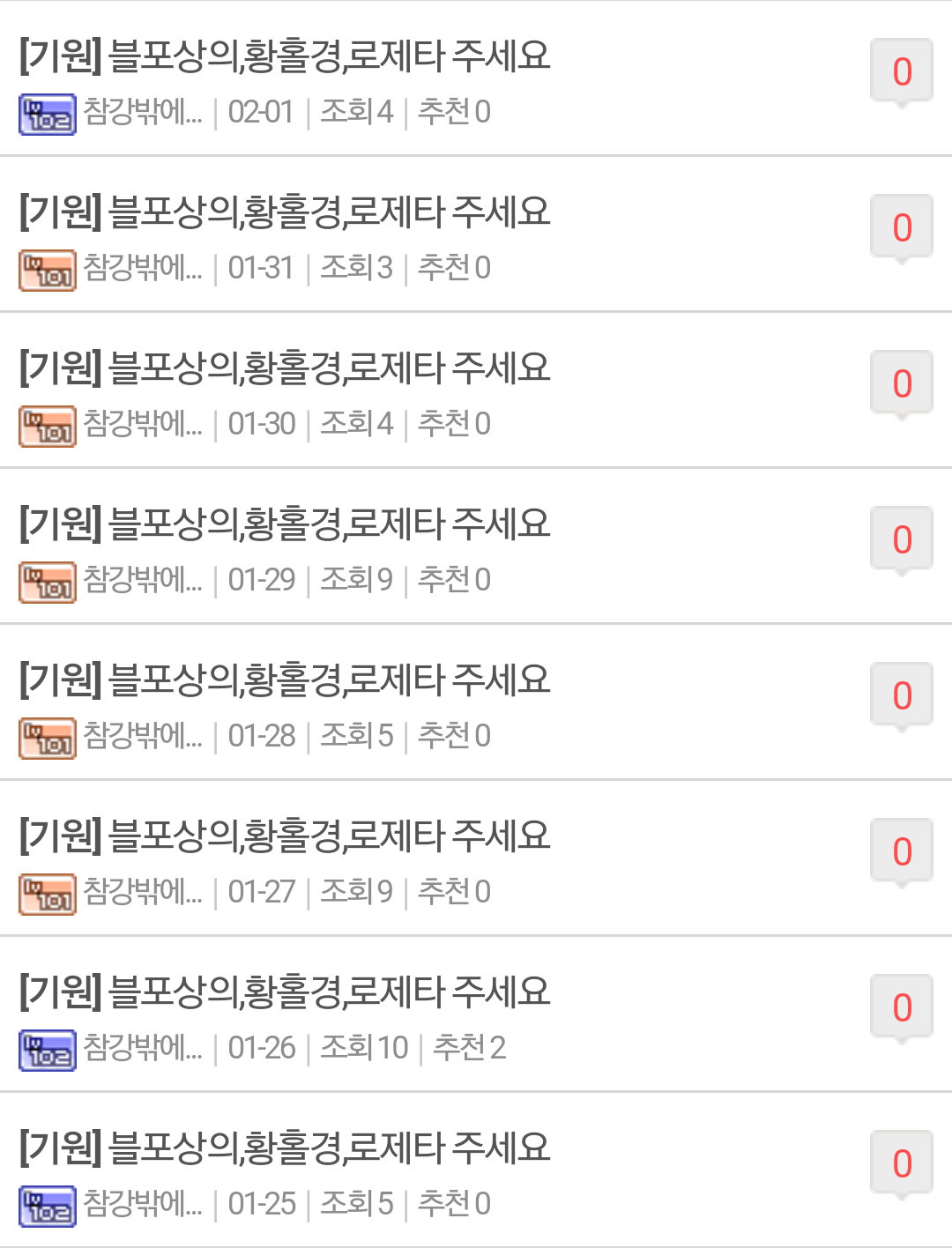Viewport: 952px width, 1248px height.
Task: View comments for the 01-29 post
Action: pos(901,540)
